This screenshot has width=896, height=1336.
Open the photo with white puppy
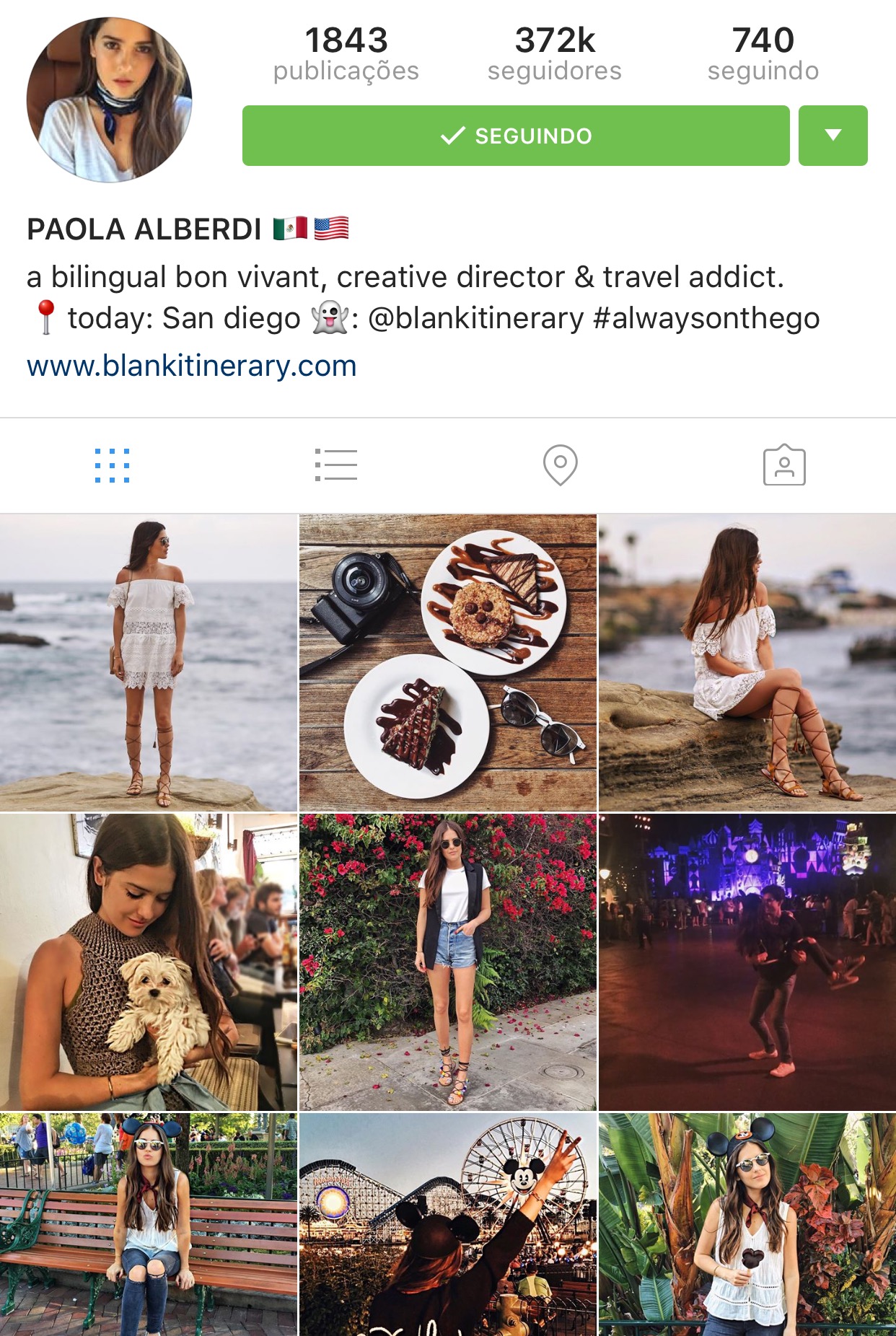pyautogui.click(x=148, y=962)
